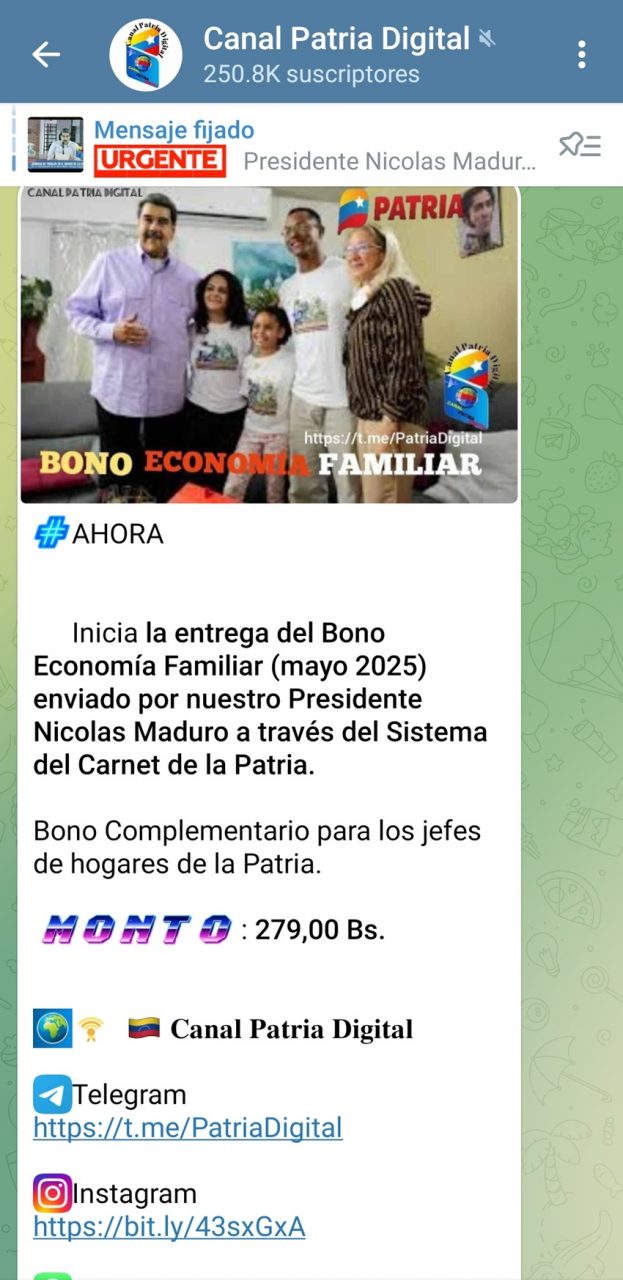Show the pinned messages list
The width and height of the screenshot is (623, 1280).
click(580, 146)
